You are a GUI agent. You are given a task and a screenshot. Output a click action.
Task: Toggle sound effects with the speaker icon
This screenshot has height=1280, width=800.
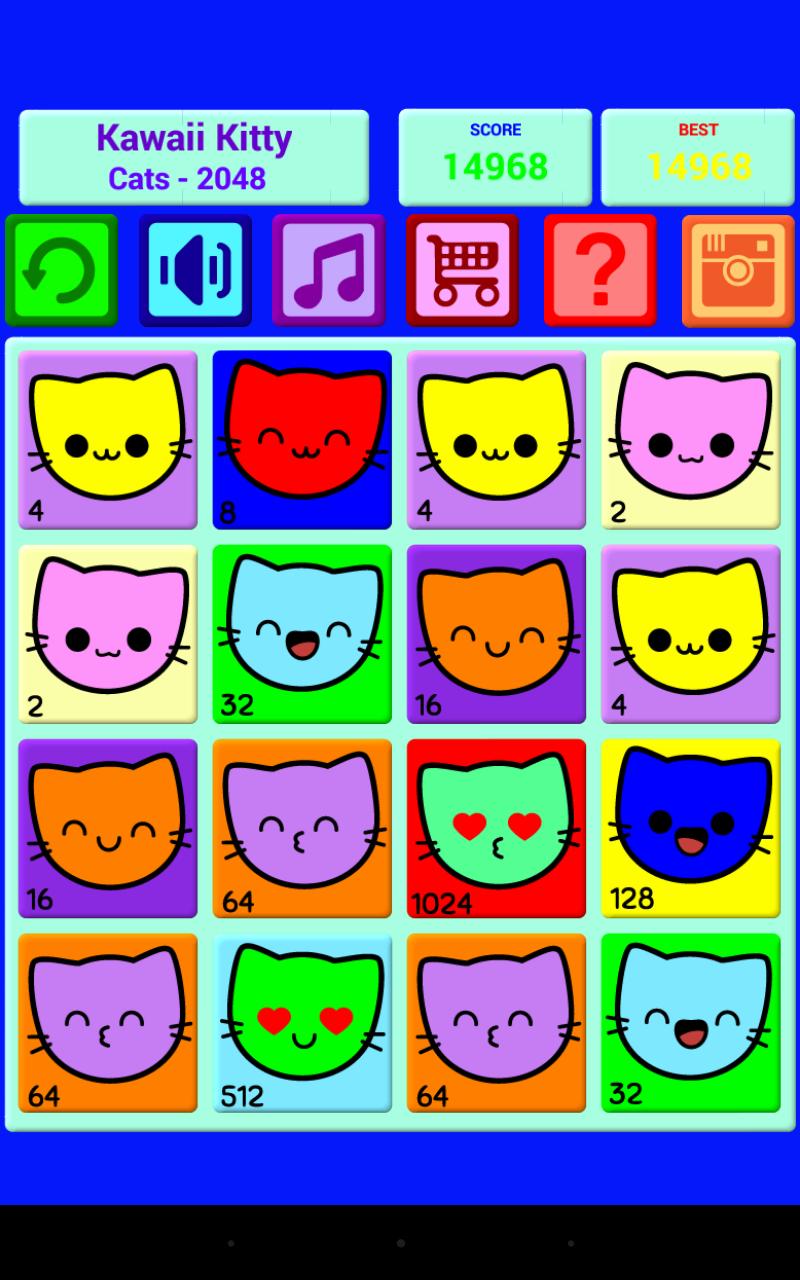tap(195, 270)
